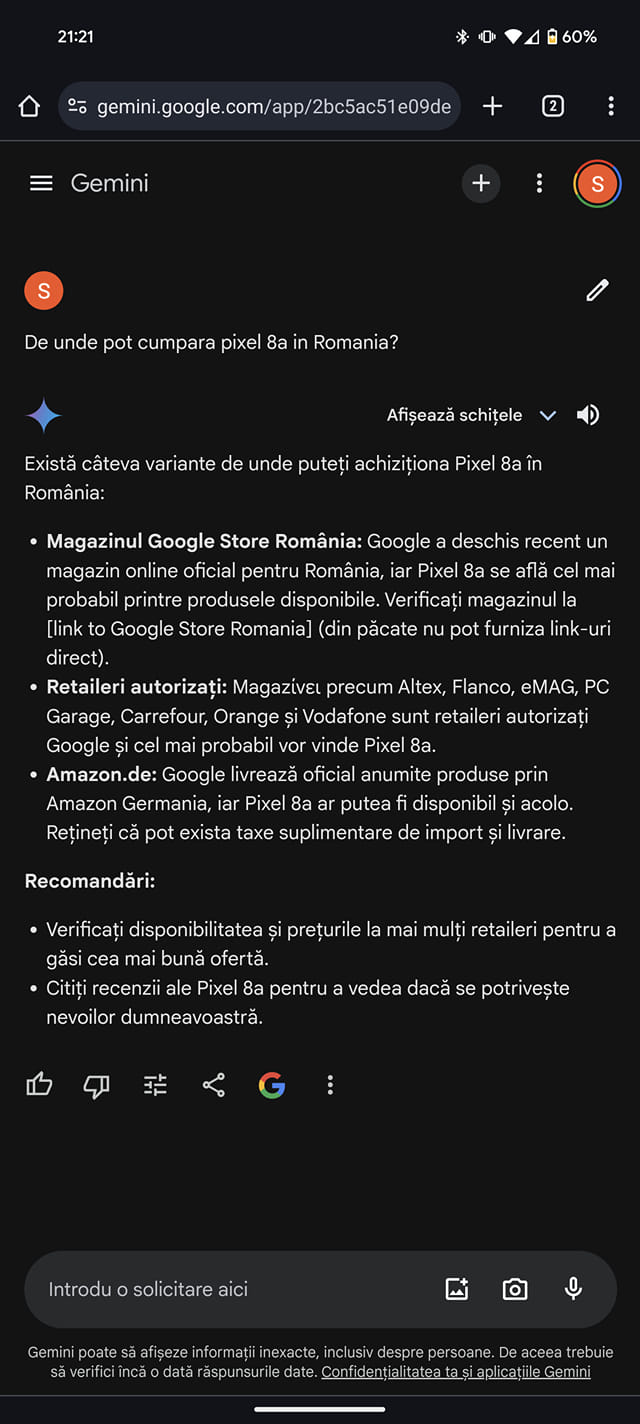
Task: Double-check the response with Google
Action: pos(272,1085)
